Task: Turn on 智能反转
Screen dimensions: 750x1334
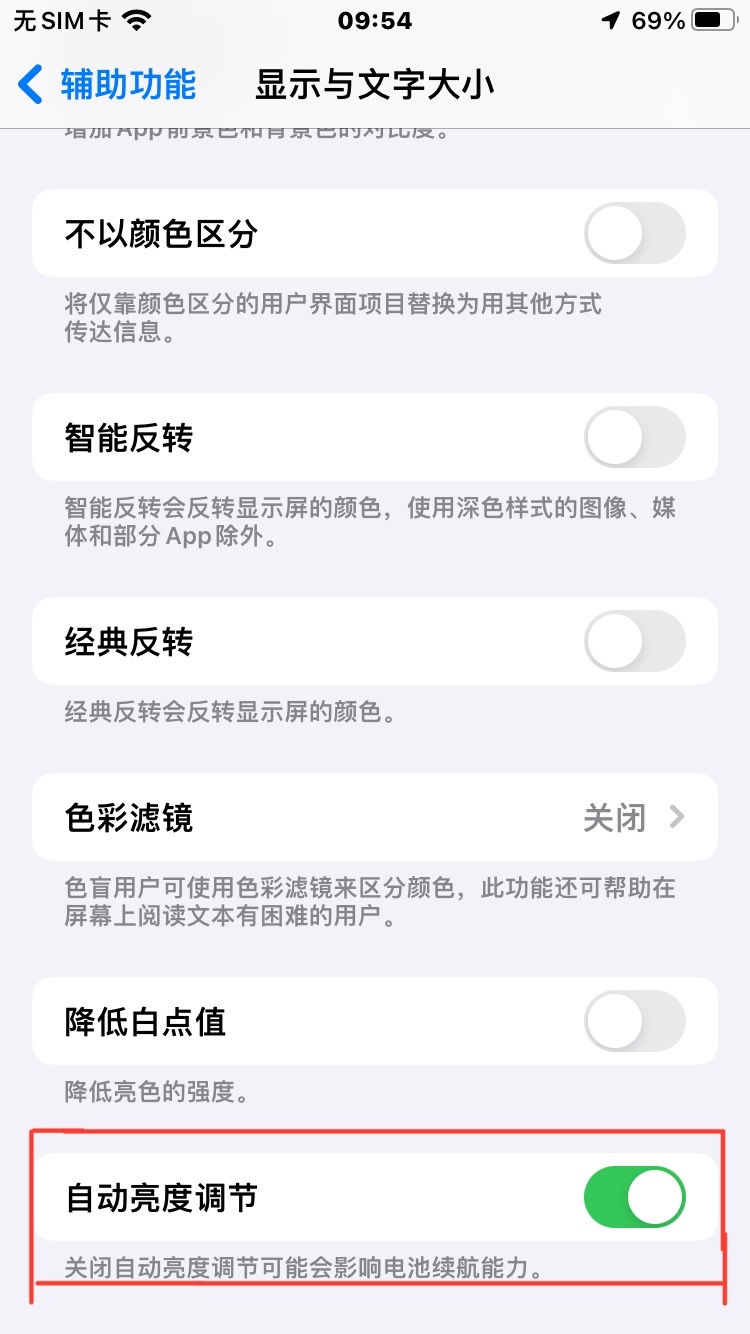Action: [634, 437]
